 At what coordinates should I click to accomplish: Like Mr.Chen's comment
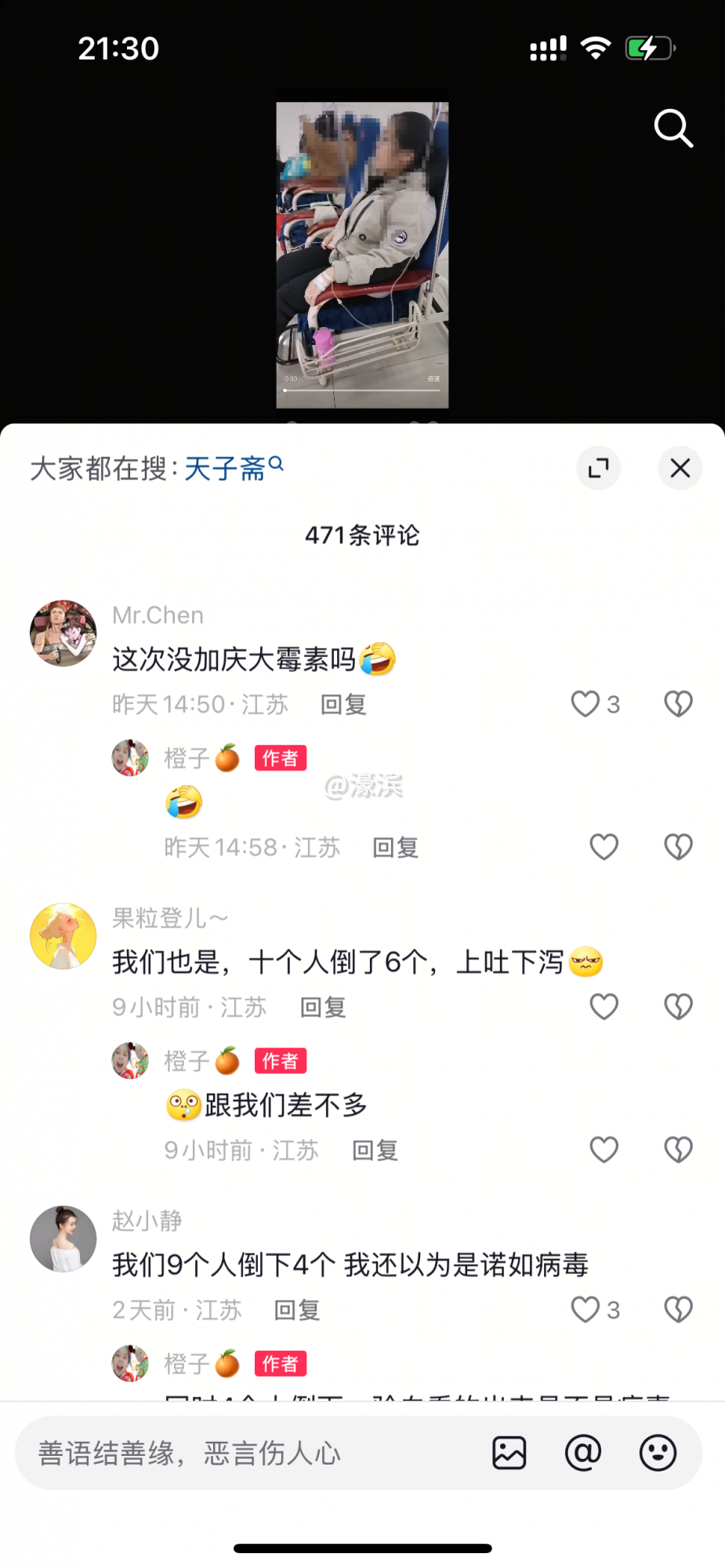(585, 704)
